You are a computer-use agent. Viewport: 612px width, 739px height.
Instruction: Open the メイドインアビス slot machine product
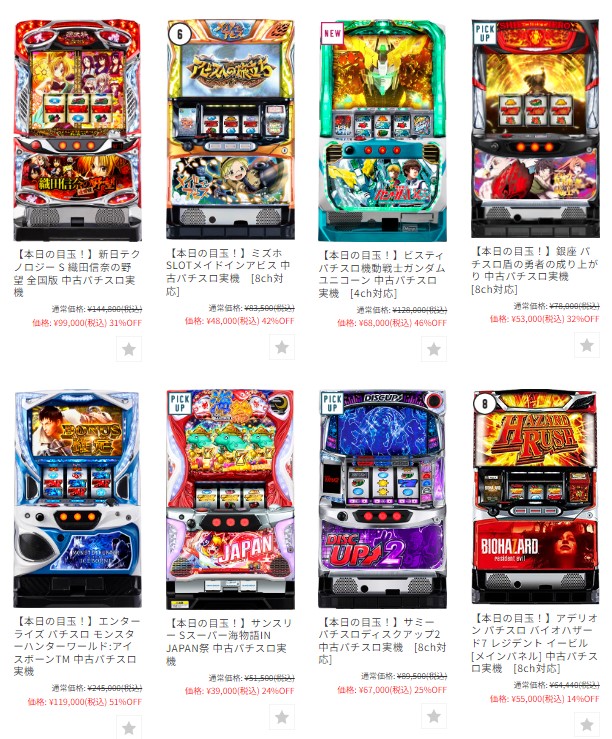point(230,130)
